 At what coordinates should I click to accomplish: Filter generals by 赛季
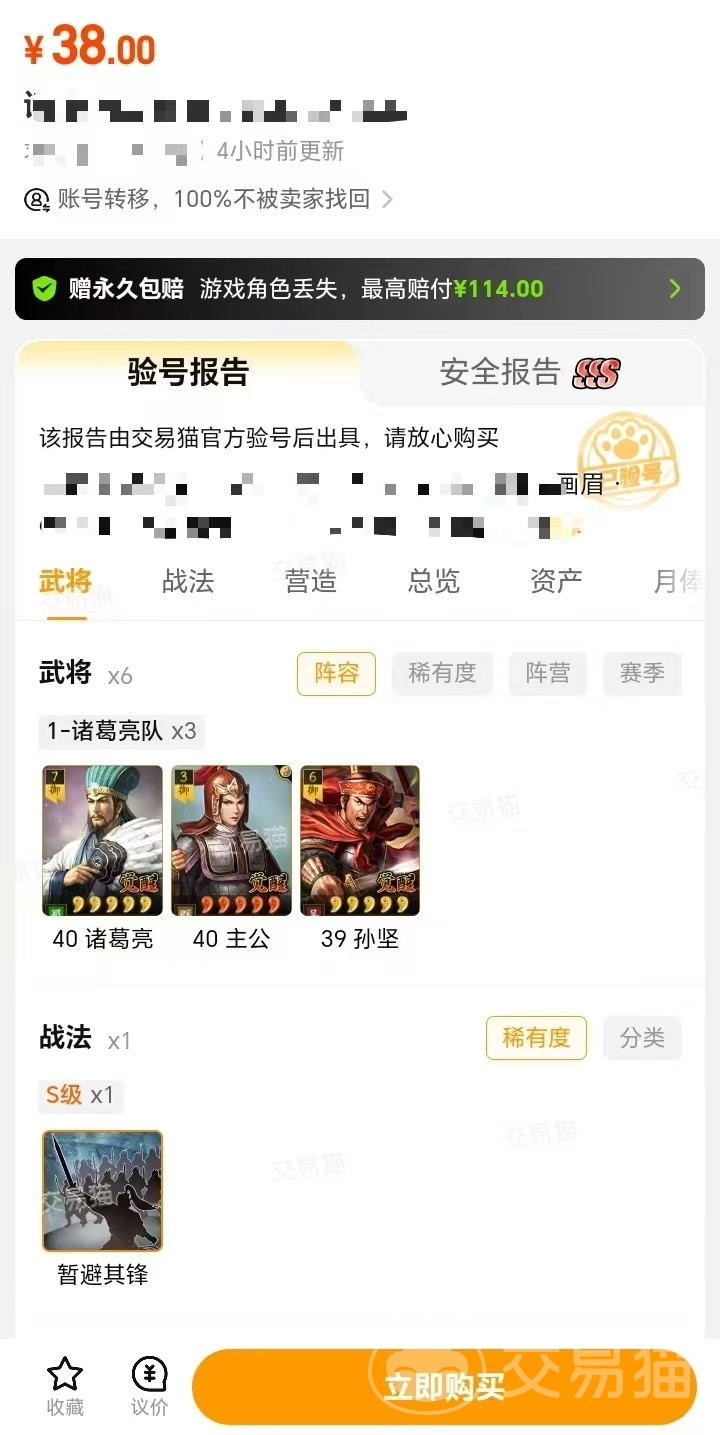click(x=641, y=674)
